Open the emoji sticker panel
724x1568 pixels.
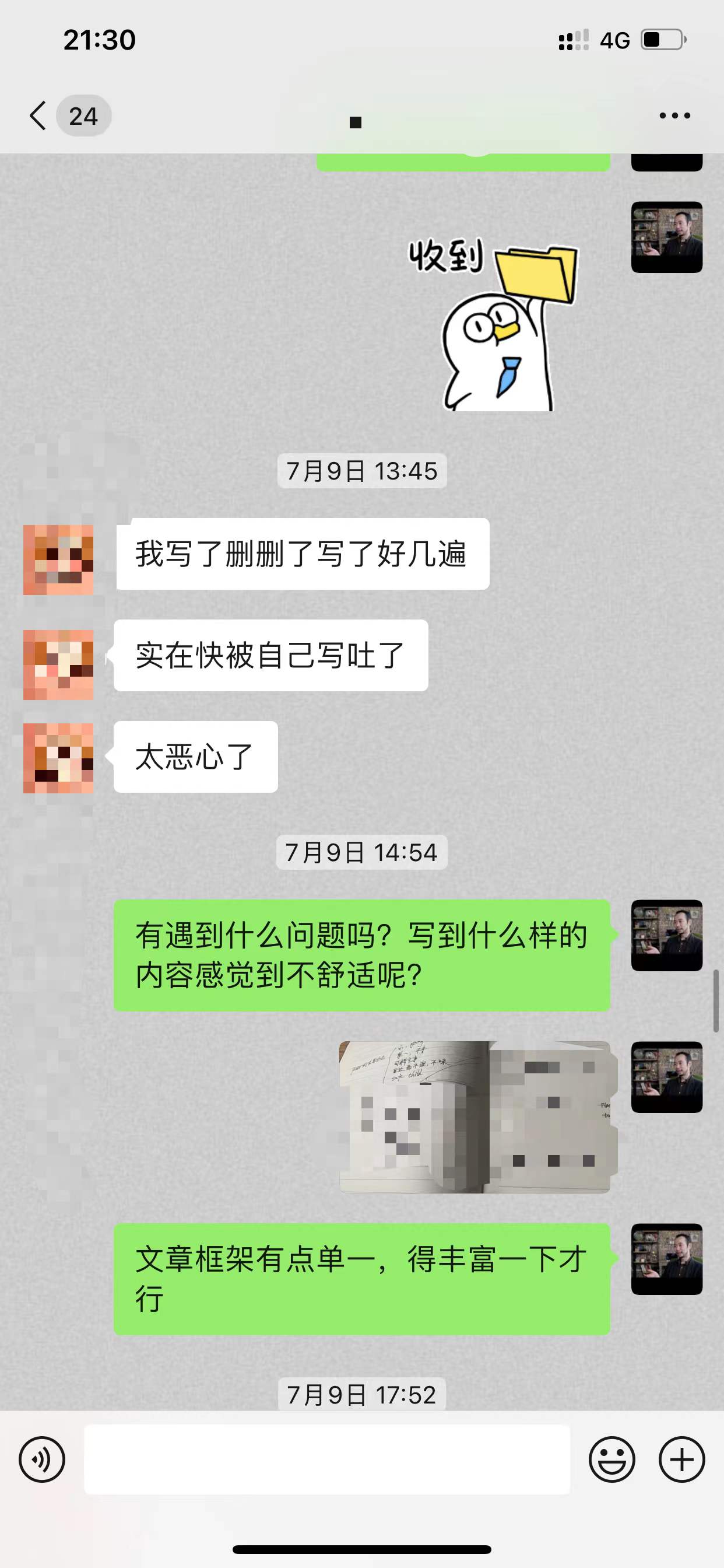(x=611, y=1459)
